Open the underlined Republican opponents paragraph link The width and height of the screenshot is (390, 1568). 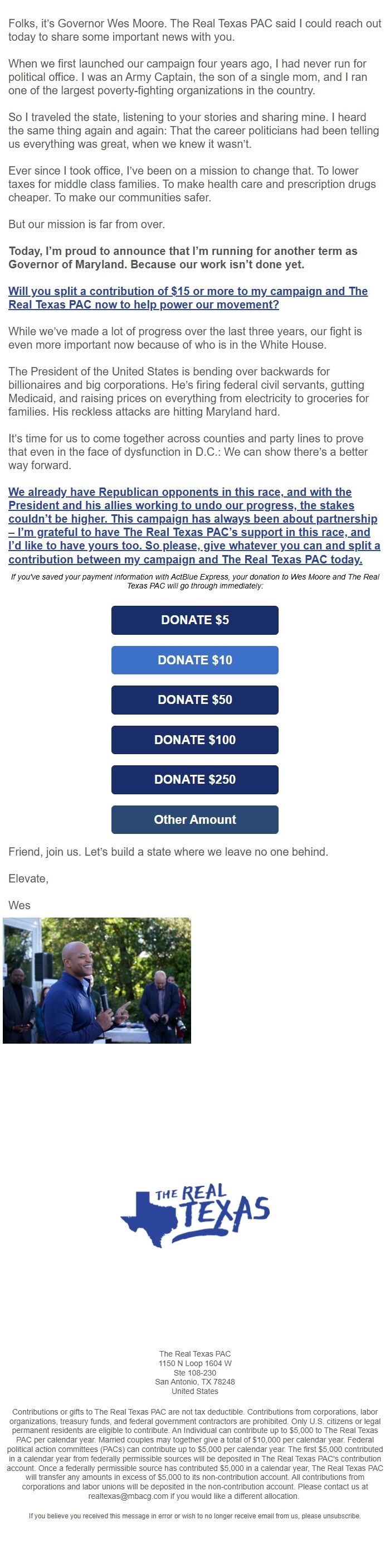click(x=193, y=525)
